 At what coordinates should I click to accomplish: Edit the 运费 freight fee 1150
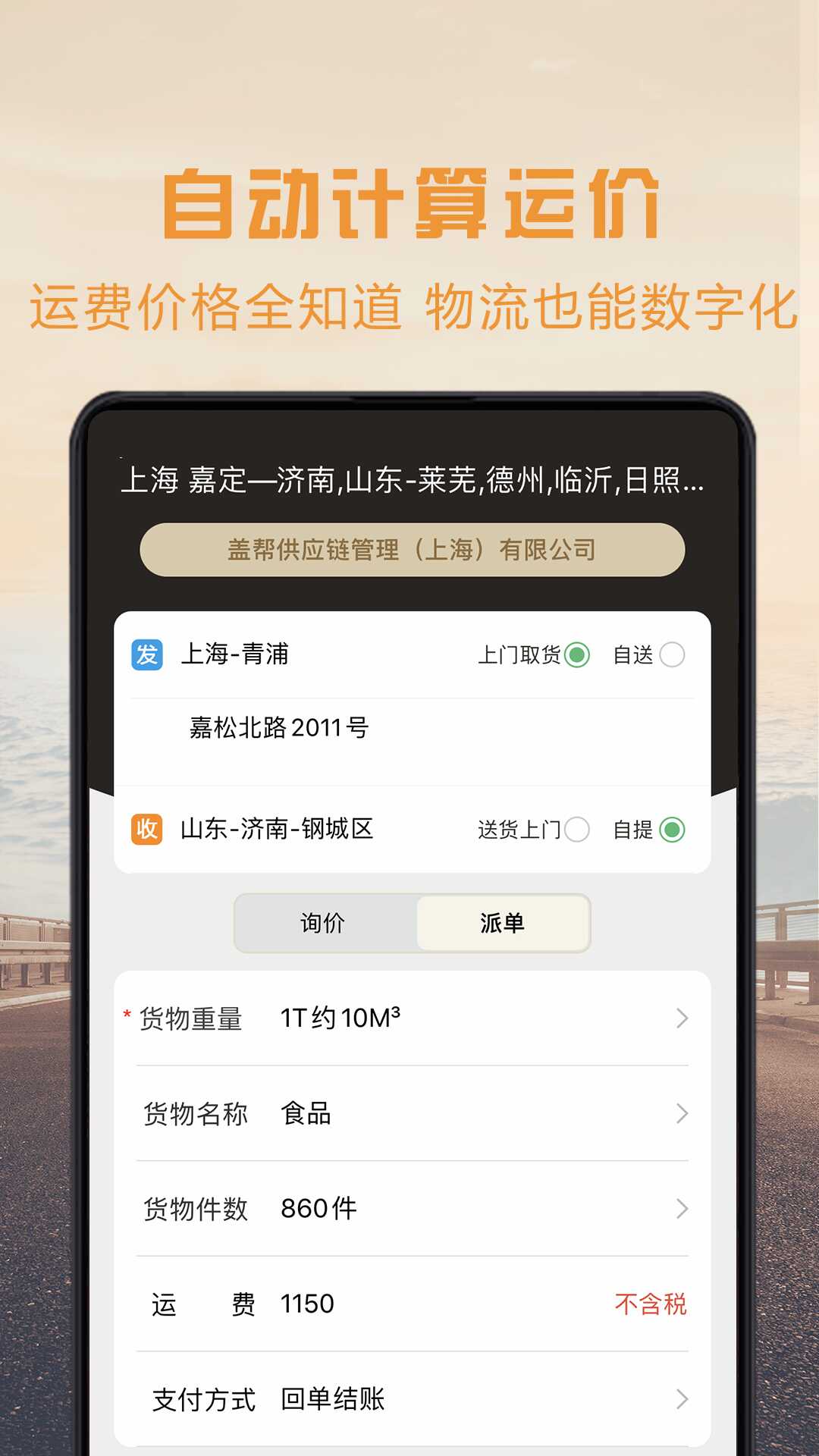pos(307,1303)
